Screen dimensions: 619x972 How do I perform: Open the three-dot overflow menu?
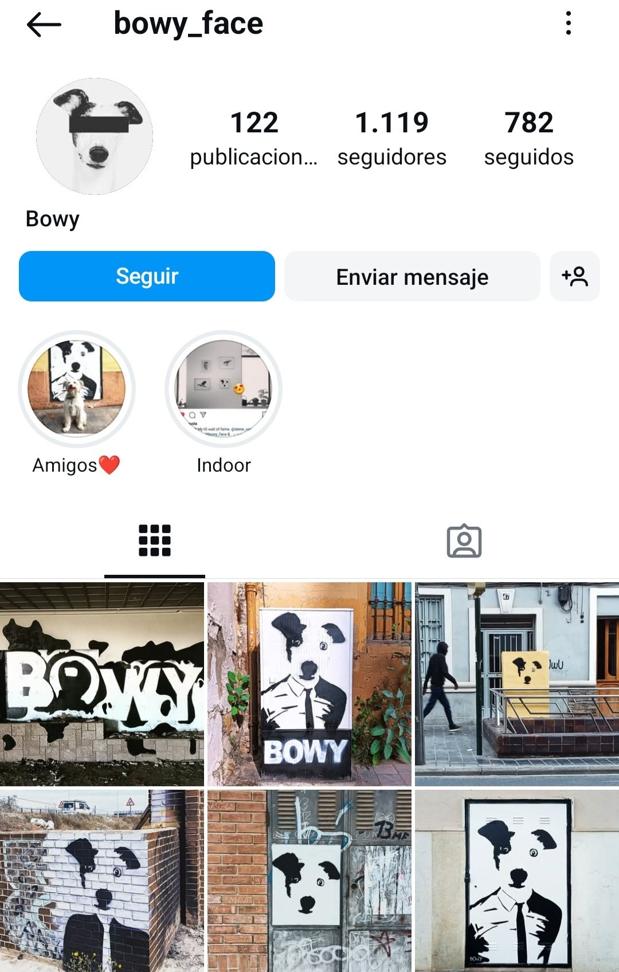point(568,24)
